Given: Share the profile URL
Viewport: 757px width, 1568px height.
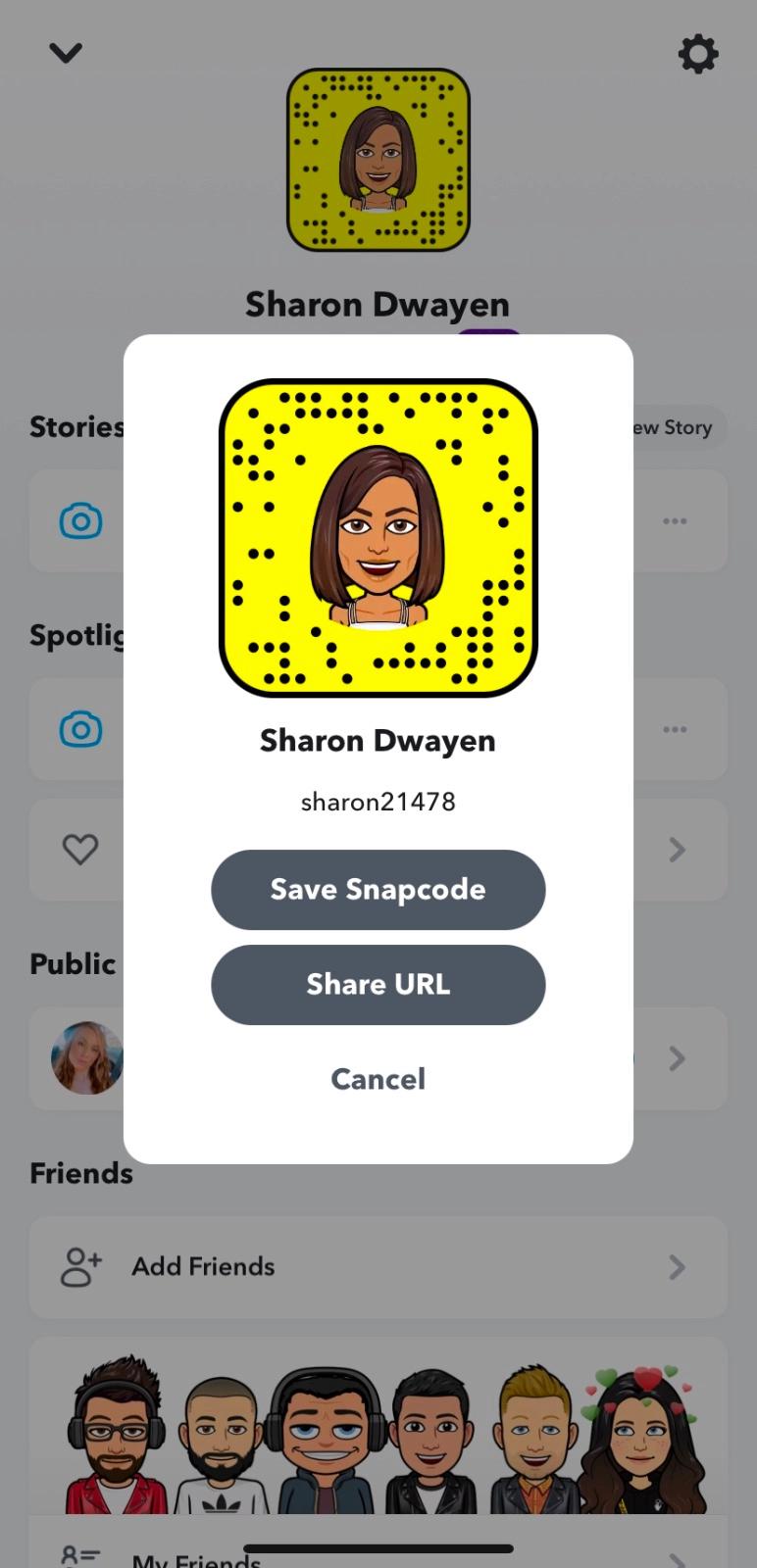Looking at the screenshot, I should [x=378, y=984].
